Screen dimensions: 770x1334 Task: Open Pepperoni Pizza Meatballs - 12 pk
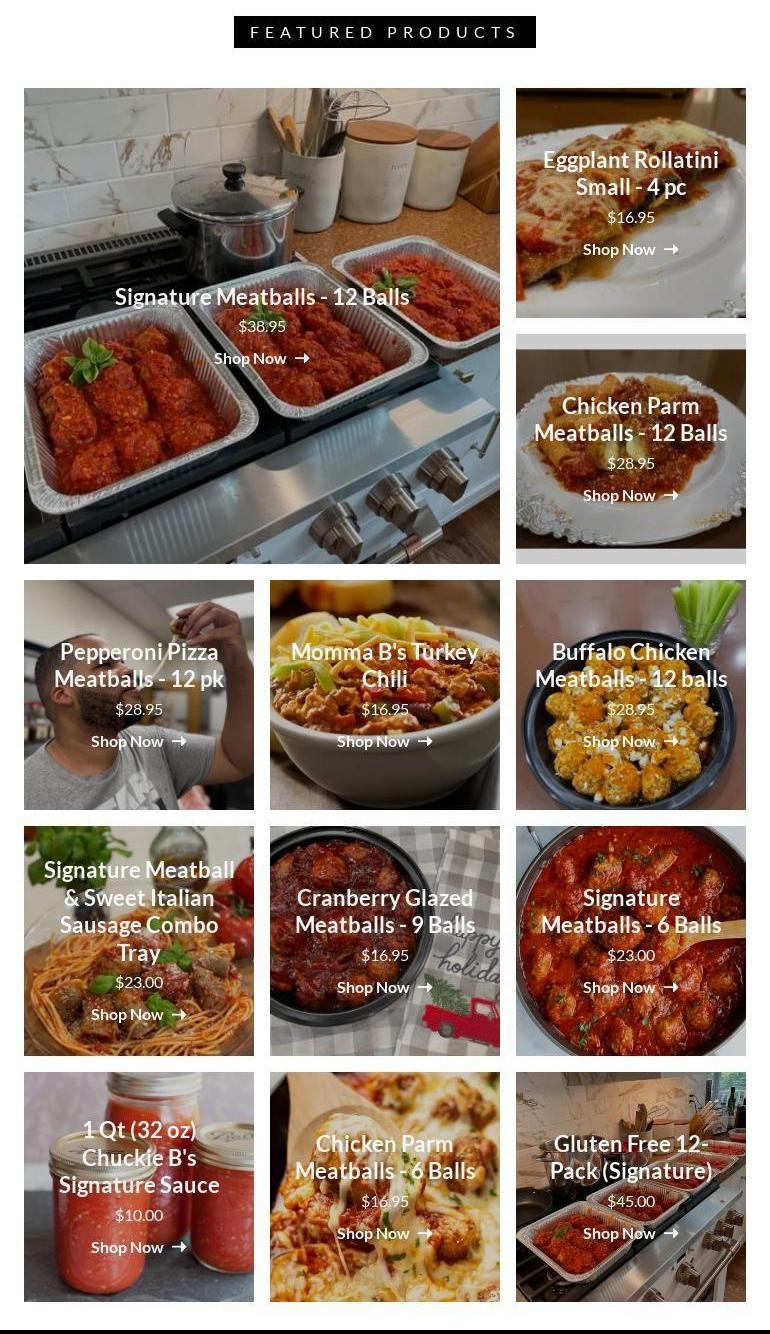point(139,666)
